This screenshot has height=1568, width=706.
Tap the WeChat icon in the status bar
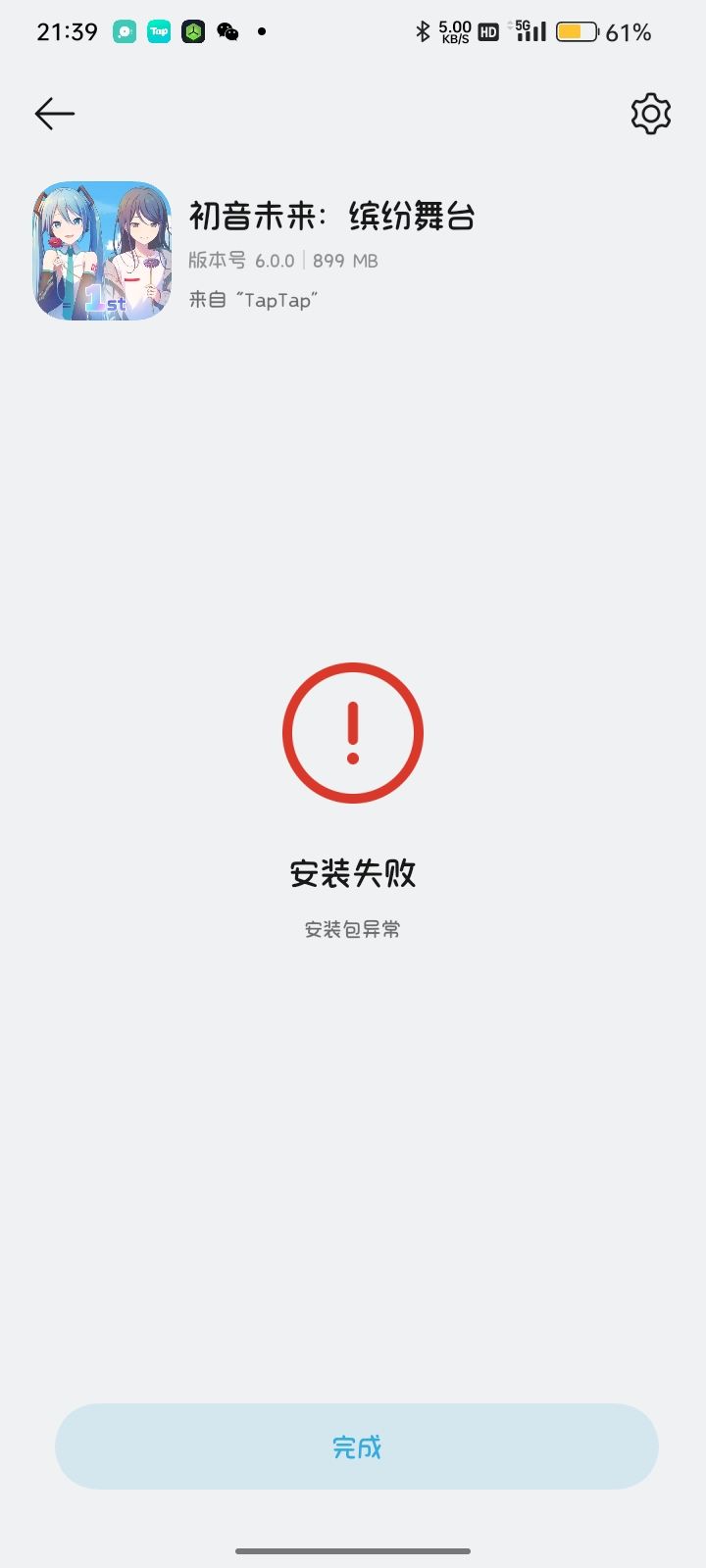[x=227, y=31]
